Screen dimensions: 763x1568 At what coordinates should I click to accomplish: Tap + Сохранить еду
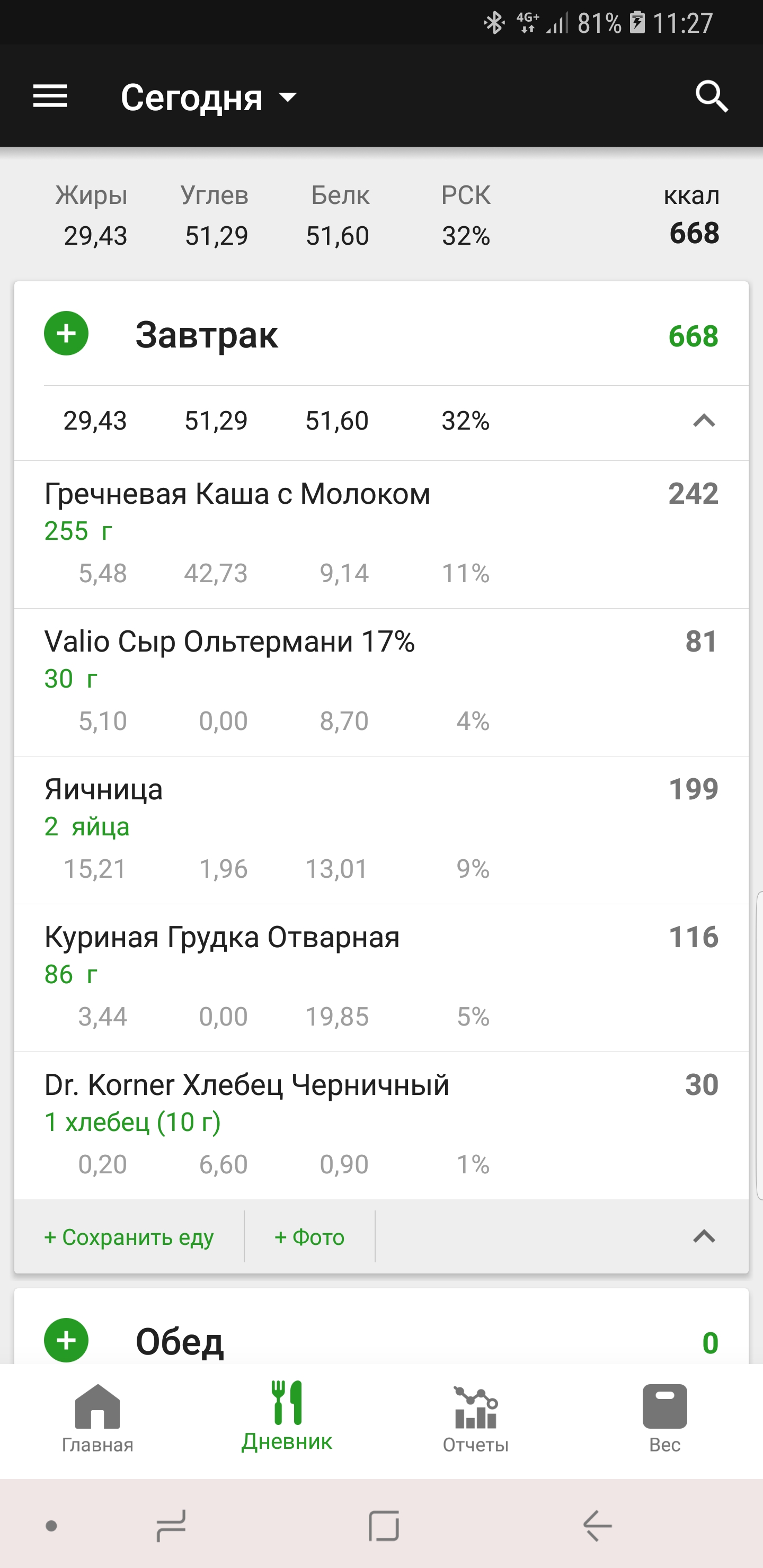pyautogui.click(x=129, y=1236)
